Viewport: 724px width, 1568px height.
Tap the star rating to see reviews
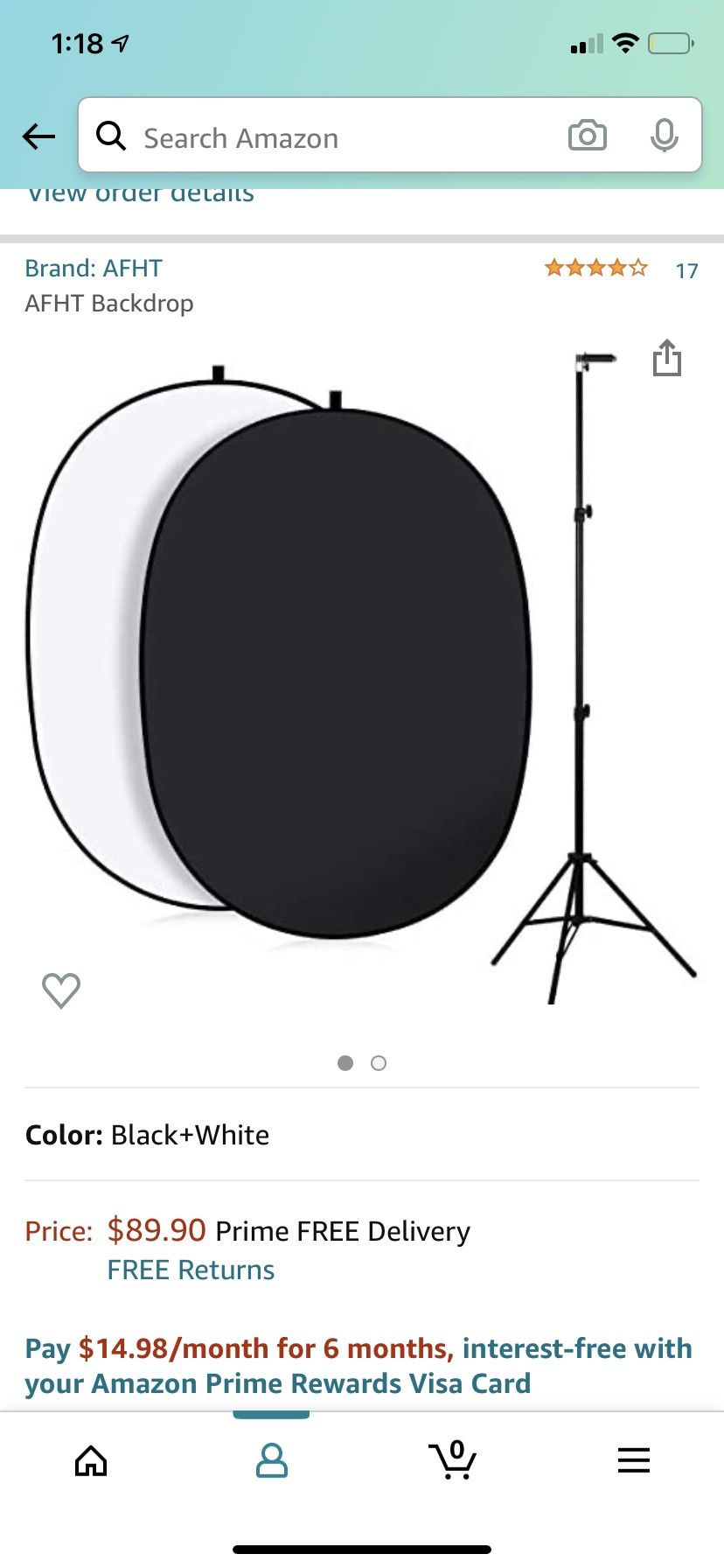(x=595, y=268)
